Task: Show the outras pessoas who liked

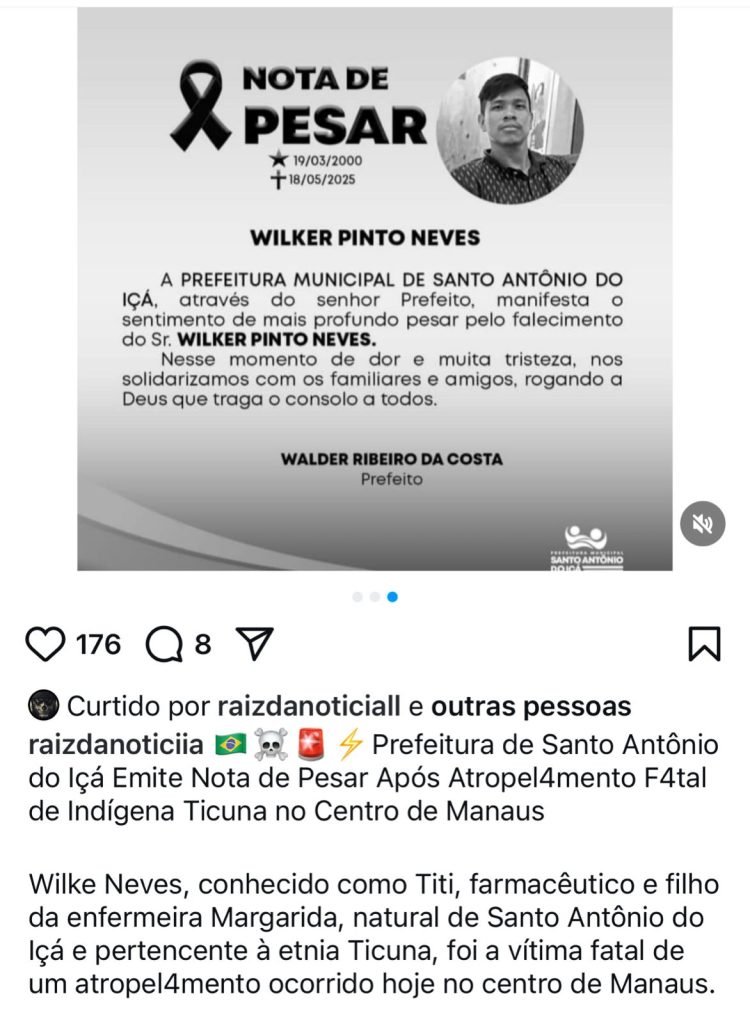Action: tap(531, 706)
